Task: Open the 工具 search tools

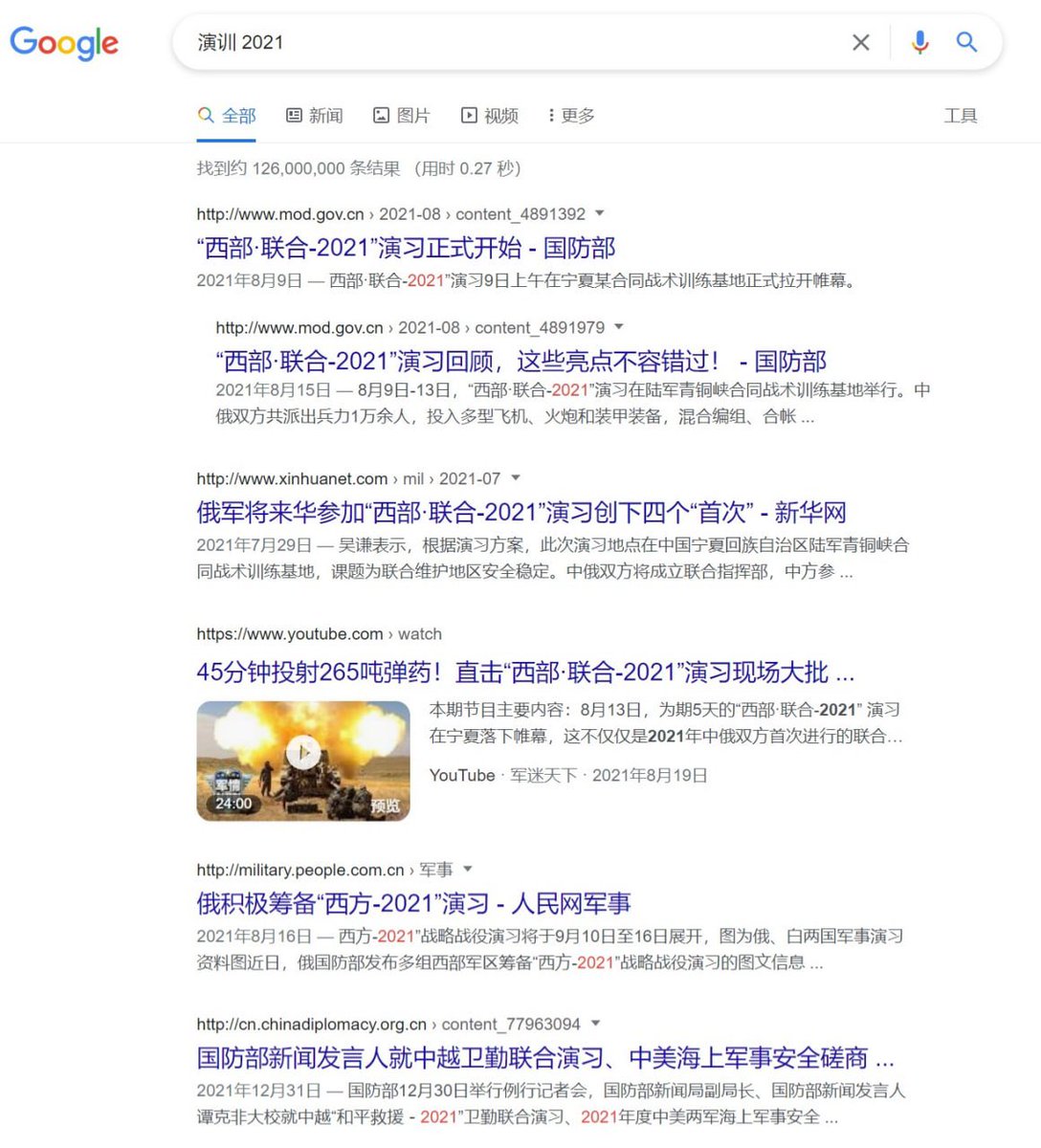Action: (x=961, y=116)
